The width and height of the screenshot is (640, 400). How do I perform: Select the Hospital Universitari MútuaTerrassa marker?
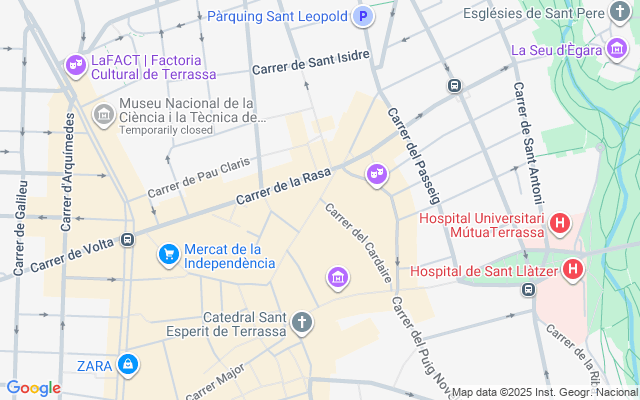(560, 225)
